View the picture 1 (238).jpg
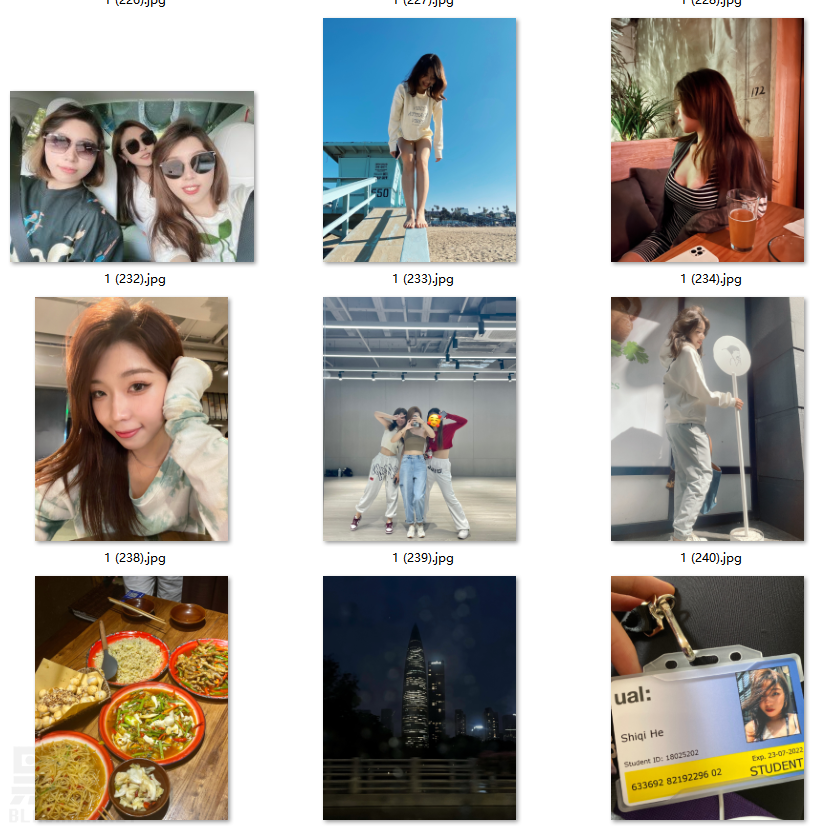823x831 pixels. coord(131,419)
